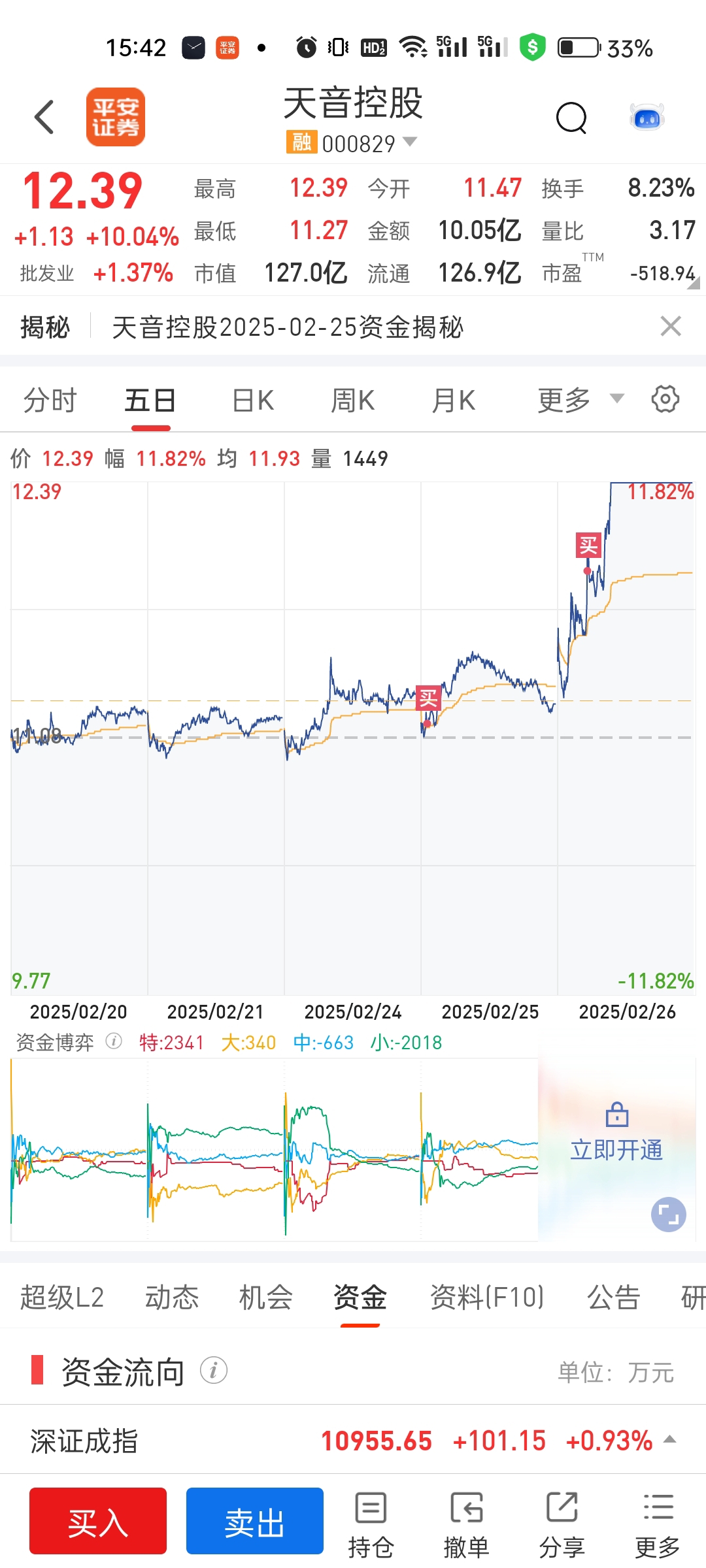The height and width of the screenshot is (1568, 706).
Task: Tap 立即开通 to unlock 资金博弈
Action: coord(616,1149)
